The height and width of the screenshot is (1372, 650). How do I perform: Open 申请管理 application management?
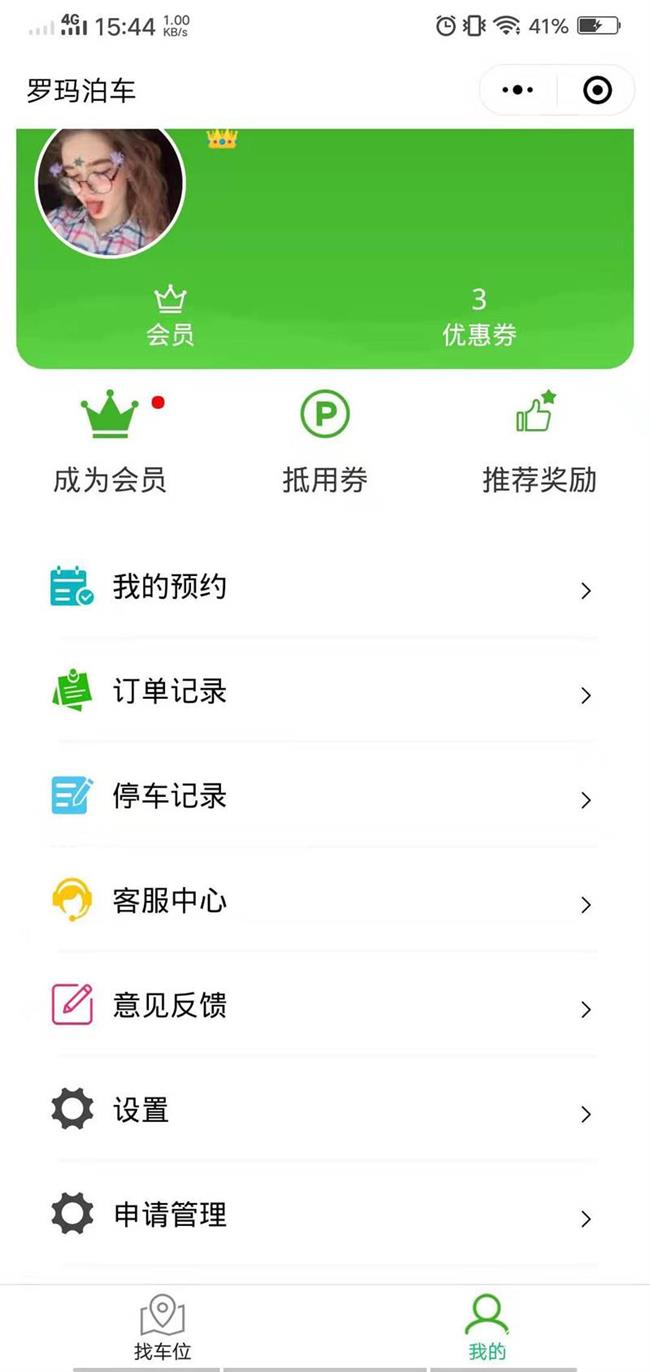click(325, 1215)
